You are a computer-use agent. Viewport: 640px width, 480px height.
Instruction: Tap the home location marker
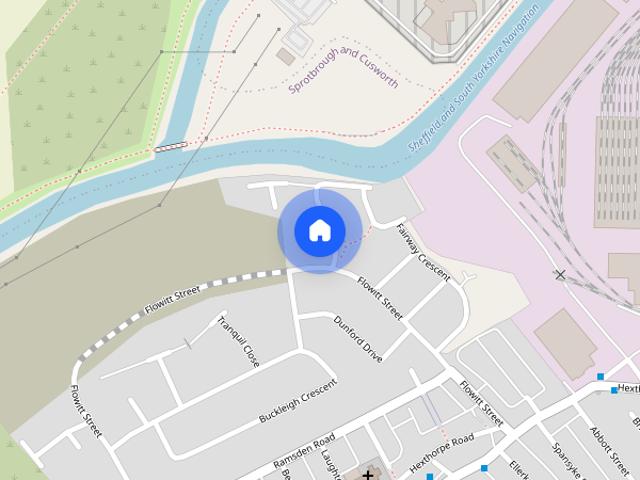[x=320, y=231]
